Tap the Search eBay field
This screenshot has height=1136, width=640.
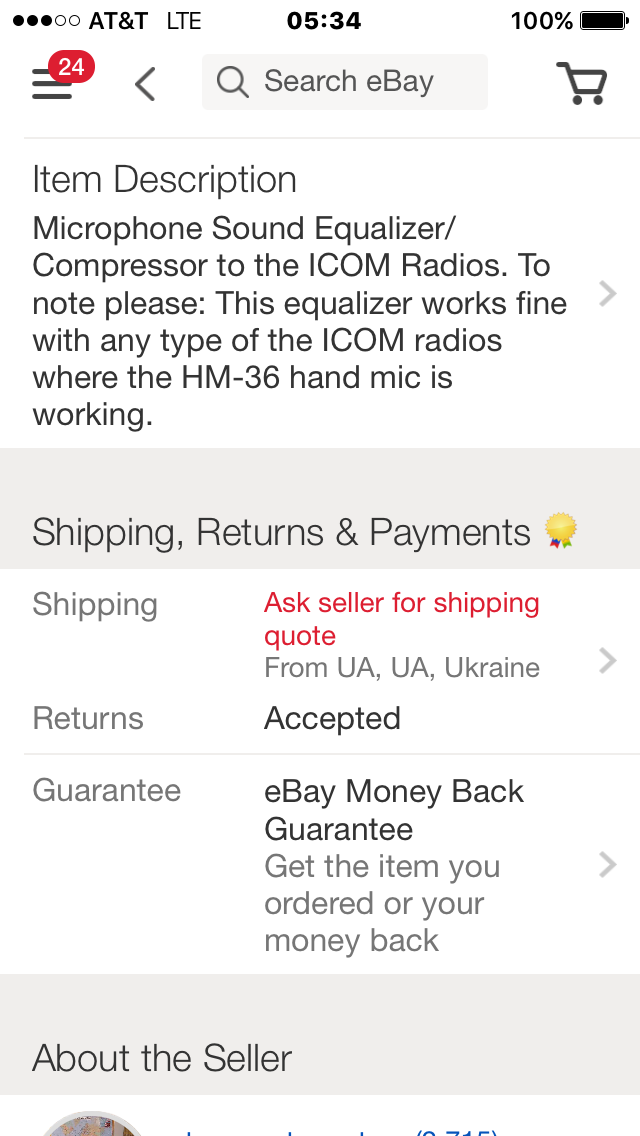click(345, 82)
